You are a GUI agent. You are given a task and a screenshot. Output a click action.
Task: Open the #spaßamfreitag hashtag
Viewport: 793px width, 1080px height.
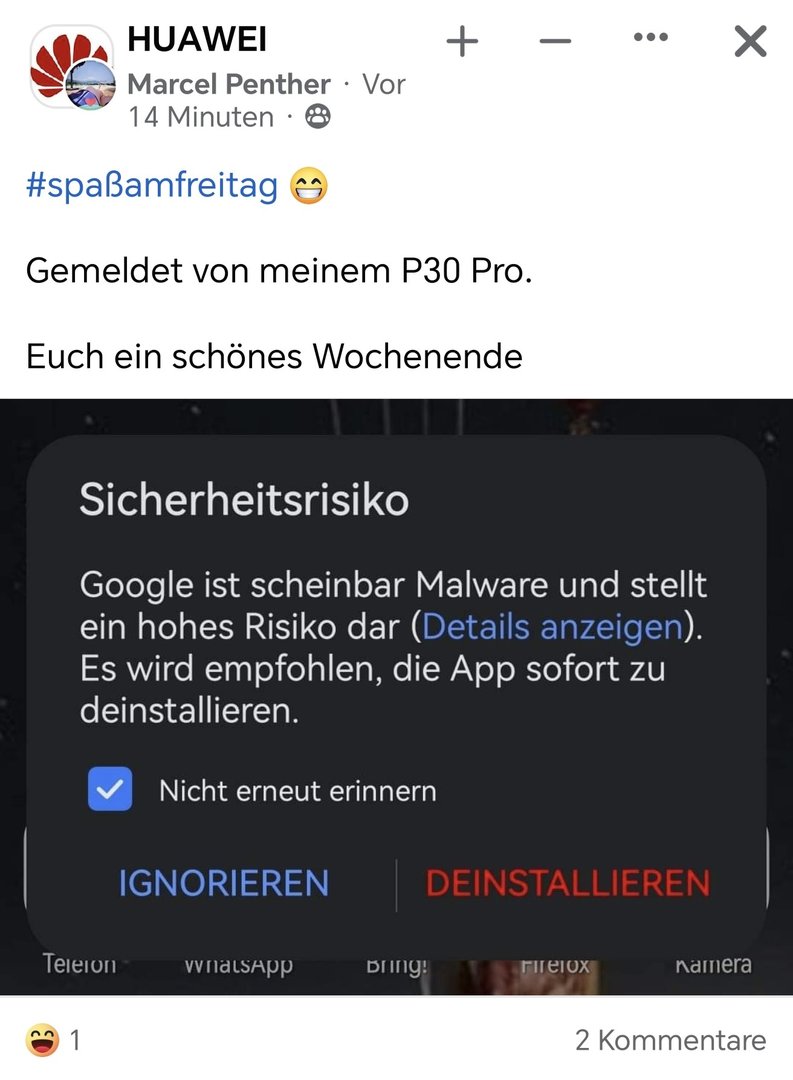pyautogui.click(x=152, y=187)
